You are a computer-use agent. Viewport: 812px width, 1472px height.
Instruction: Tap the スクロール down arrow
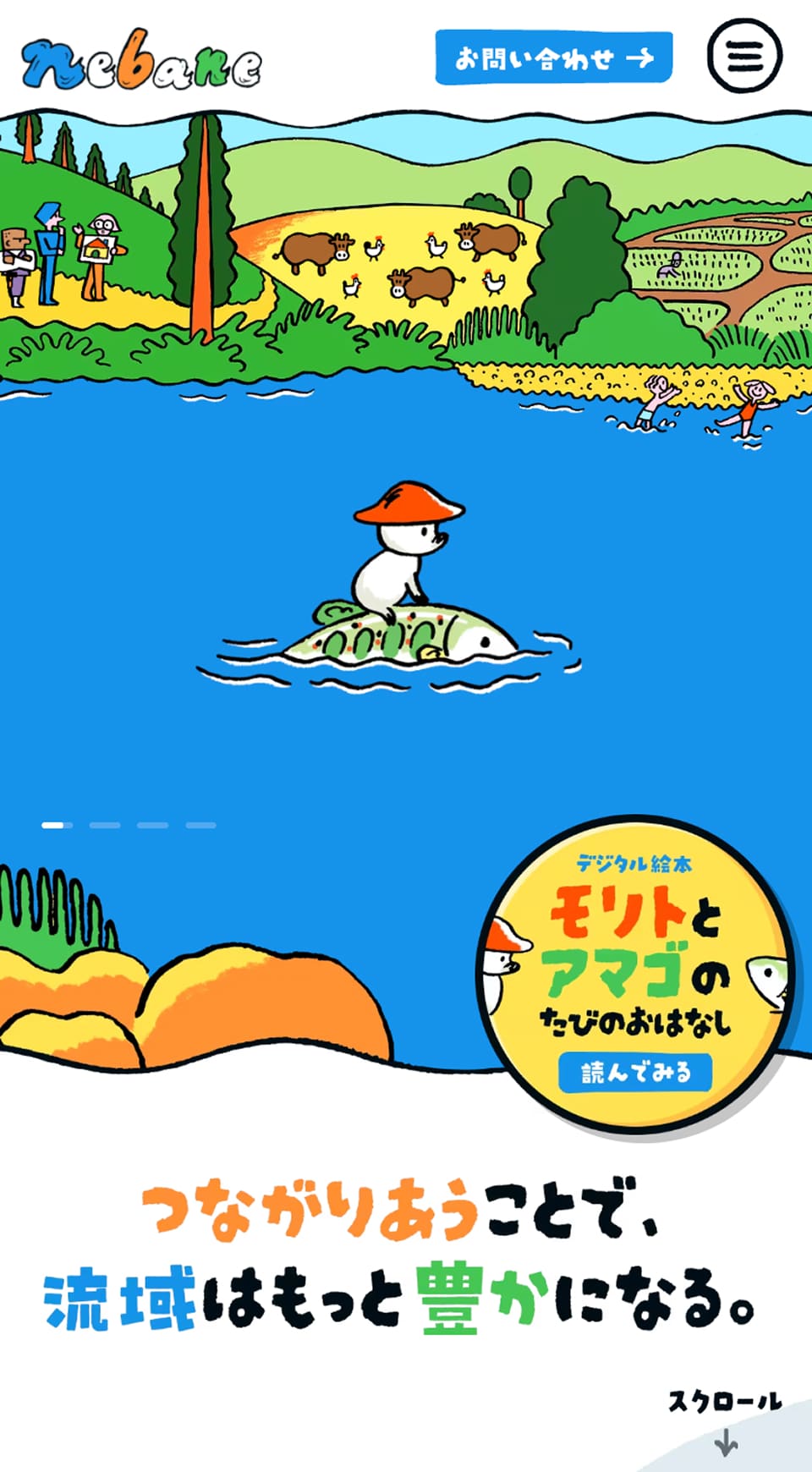click(x=725, y=1441)
